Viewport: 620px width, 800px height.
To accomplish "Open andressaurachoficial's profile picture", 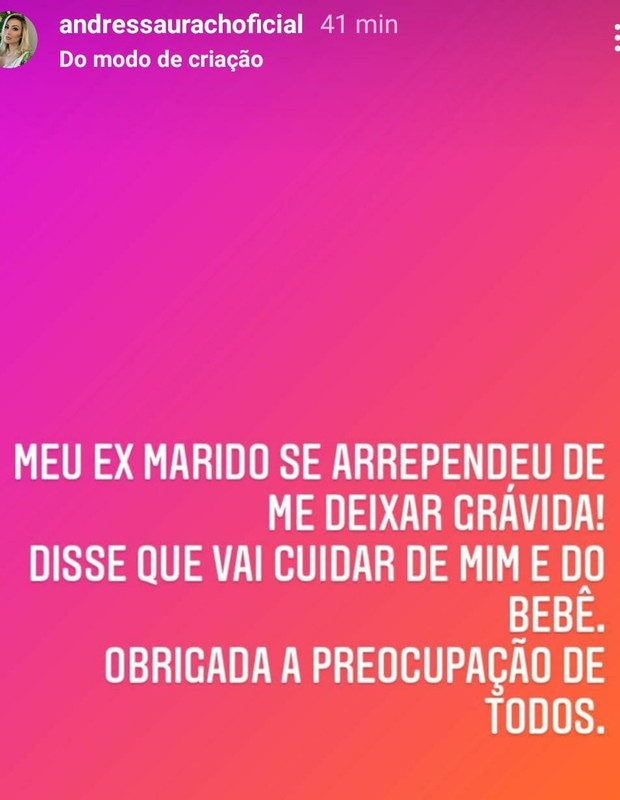I will click(x=20, y=41).
